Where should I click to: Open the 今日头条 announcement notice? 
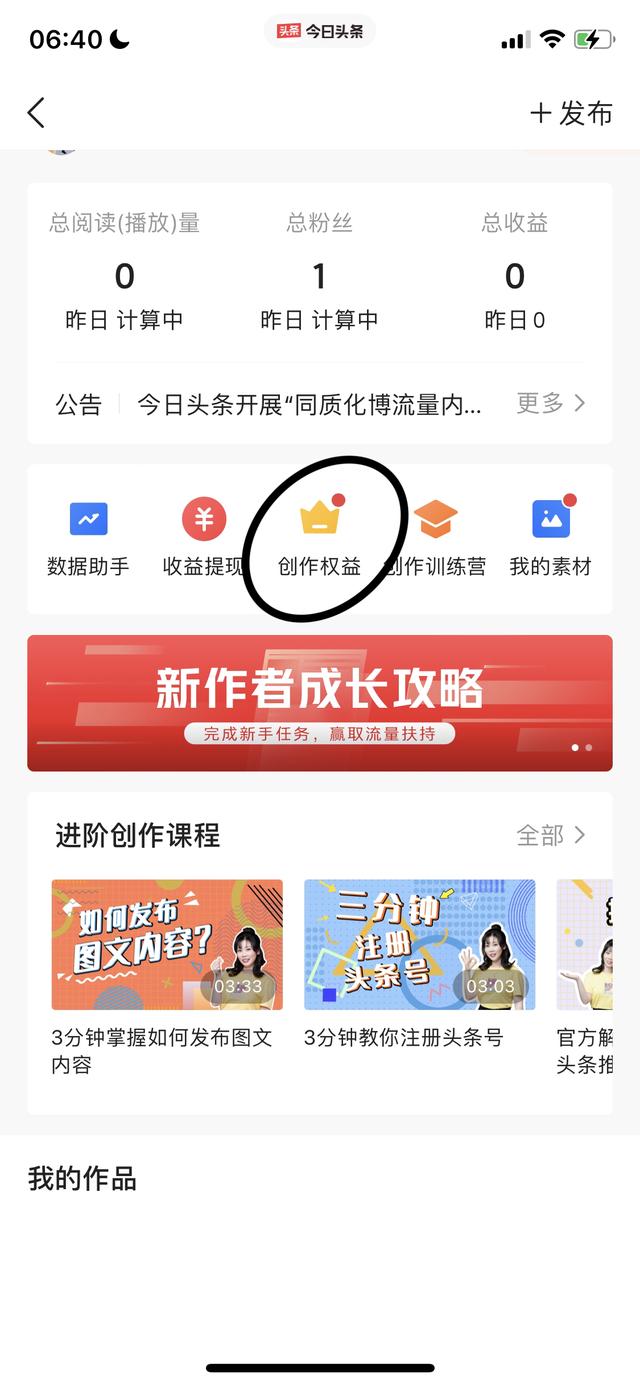[x=310, y=404]
